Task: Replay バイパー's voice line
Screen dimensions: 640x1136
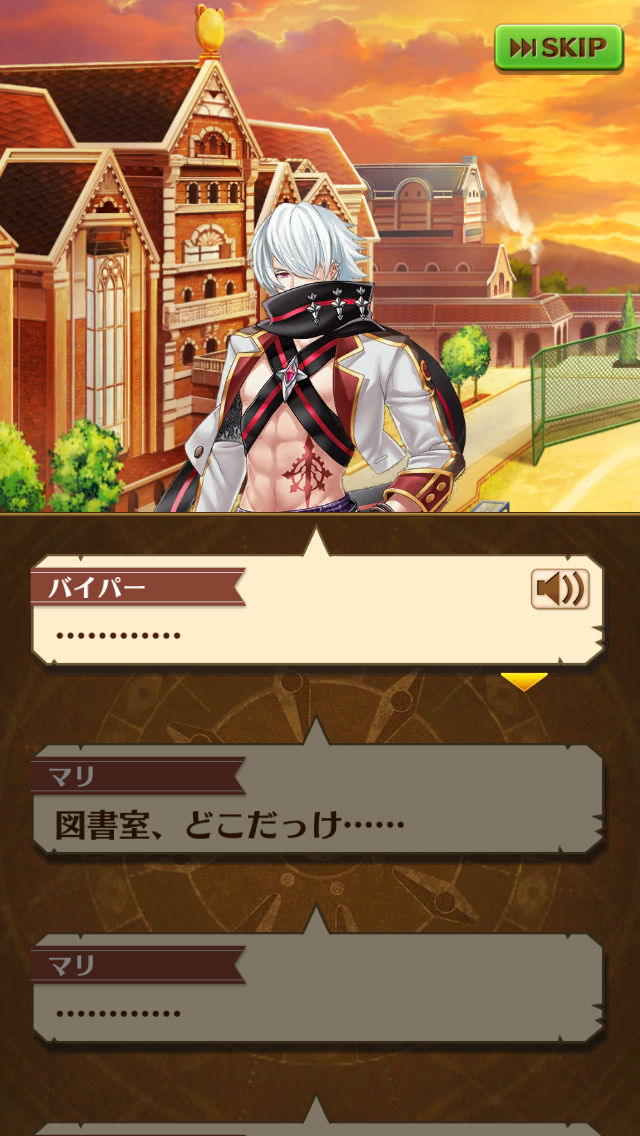Action: coord(559,590)
